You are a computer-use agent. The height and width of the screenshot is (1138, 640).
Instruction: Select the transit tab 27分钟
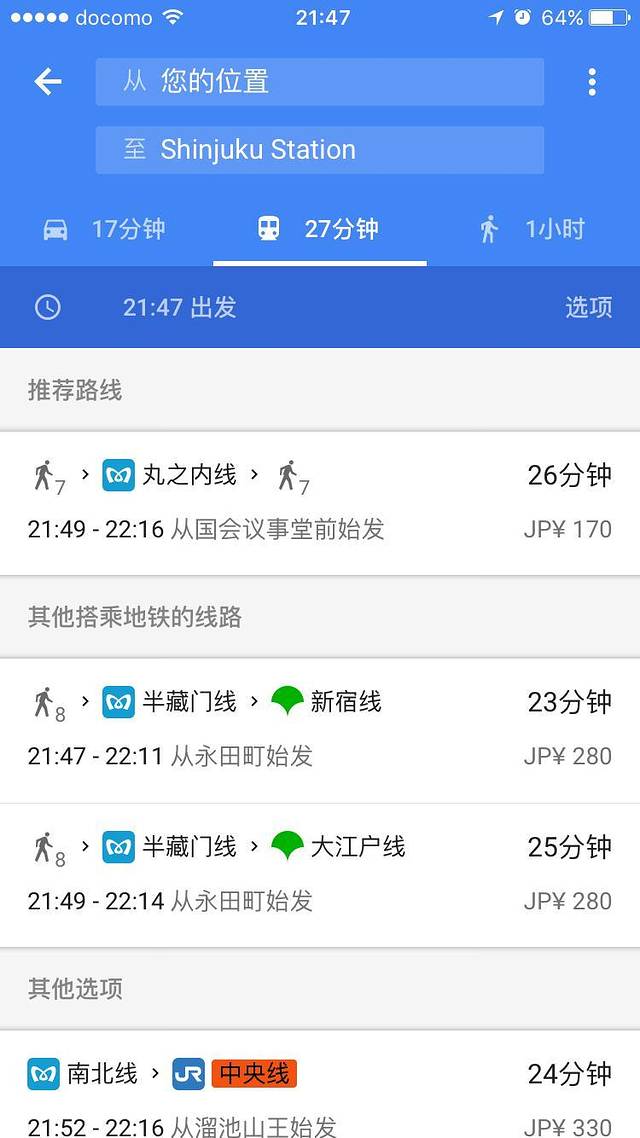pyautogui.click(x=320, y=229)
